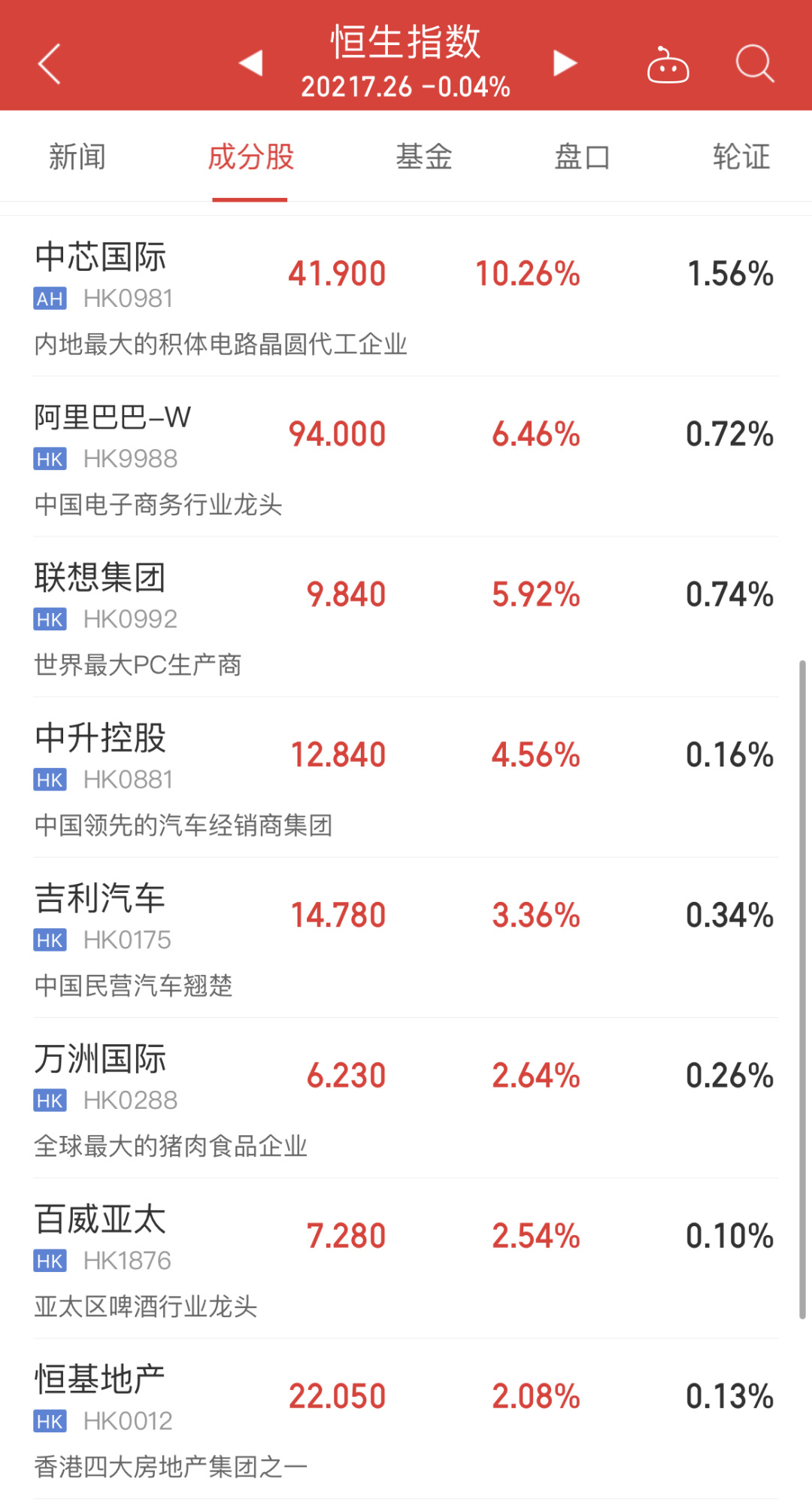The height and width of the screenshot is (1506, 812).
Task: Open the search magnifier
Action: click(754, 64)
